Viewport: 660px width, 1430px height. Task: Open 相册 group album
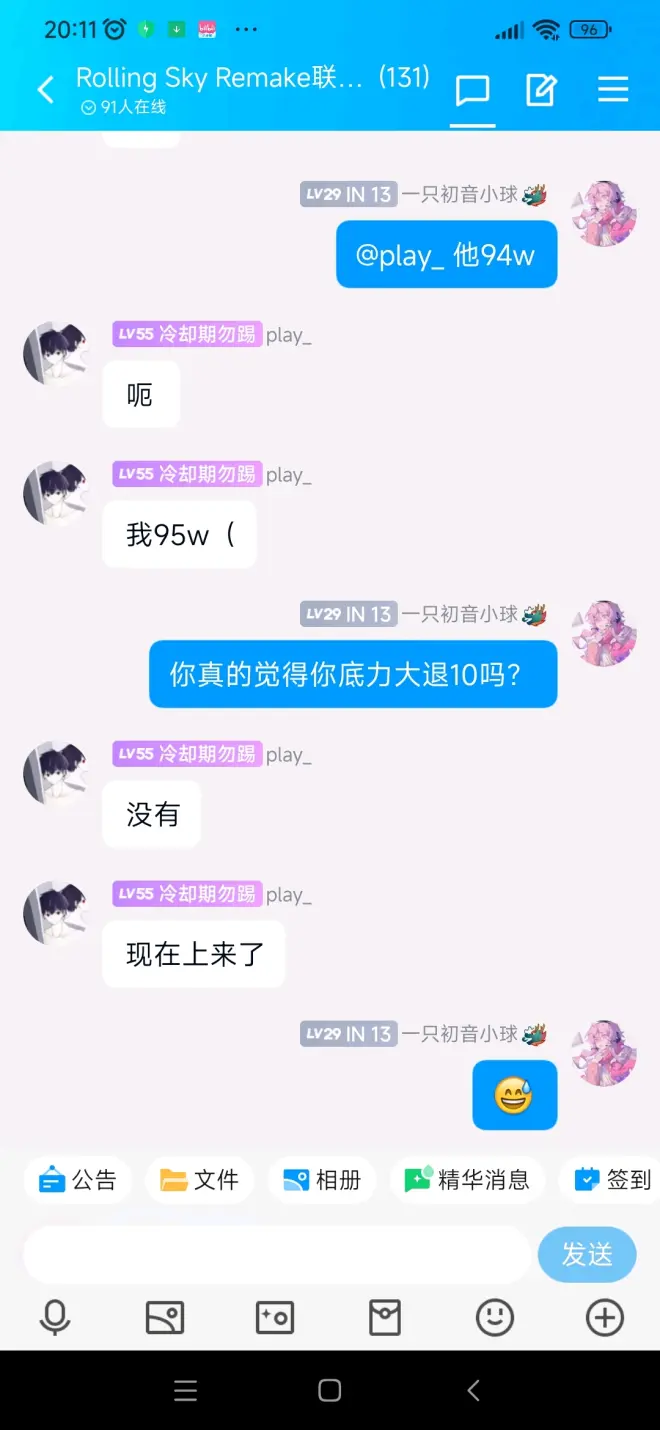click(322, 1180)
